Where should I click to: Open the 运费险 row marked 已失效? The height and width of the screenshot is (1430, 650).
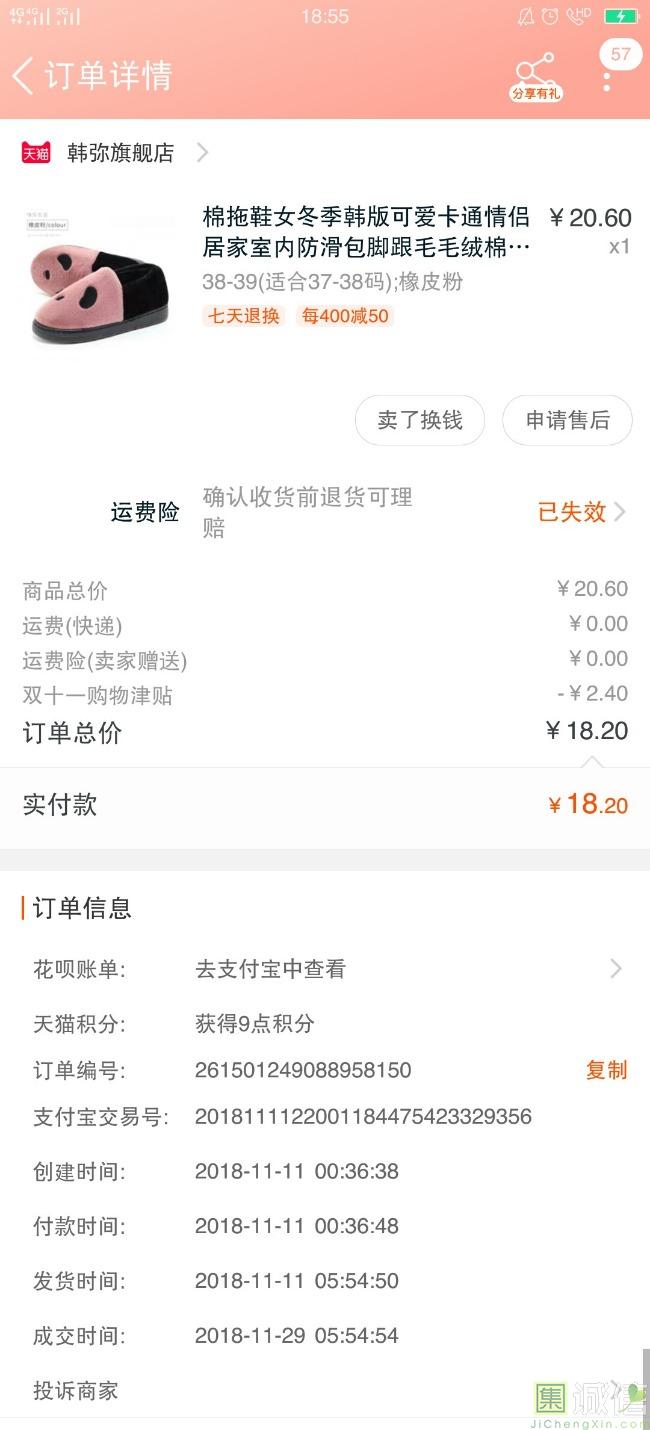click(x=325, y=512)
